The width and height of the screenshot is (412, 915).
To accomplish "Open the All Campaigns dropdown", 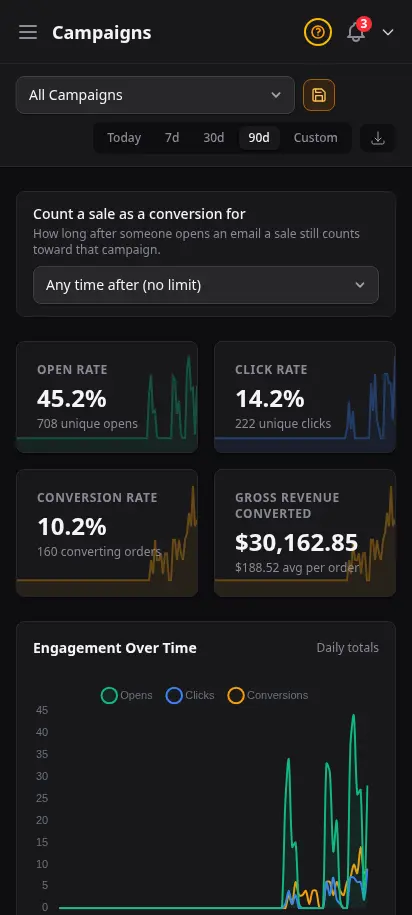I will (155, 95).
